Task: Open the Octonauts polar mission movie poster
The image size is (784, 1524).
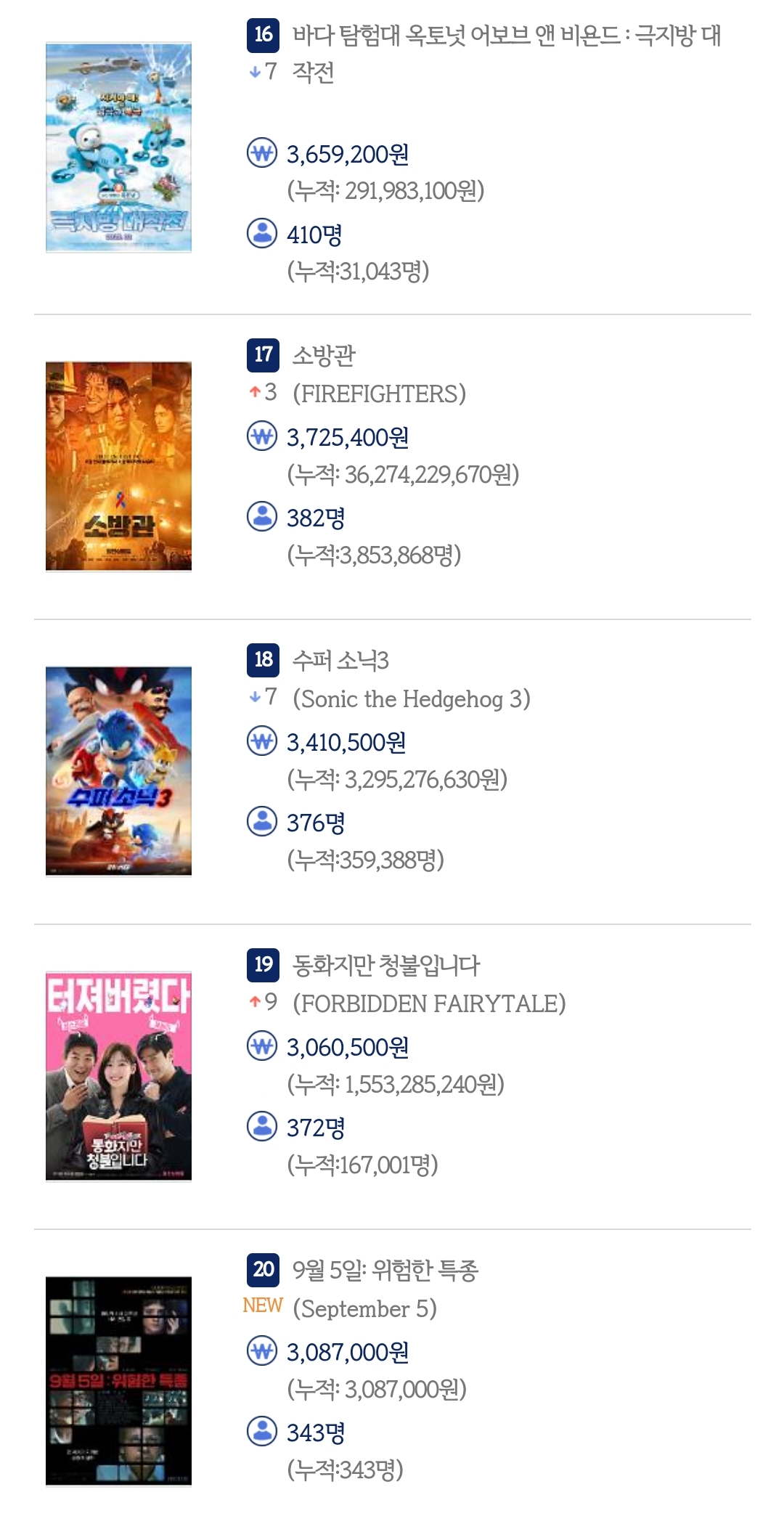Action: [118, 147]
